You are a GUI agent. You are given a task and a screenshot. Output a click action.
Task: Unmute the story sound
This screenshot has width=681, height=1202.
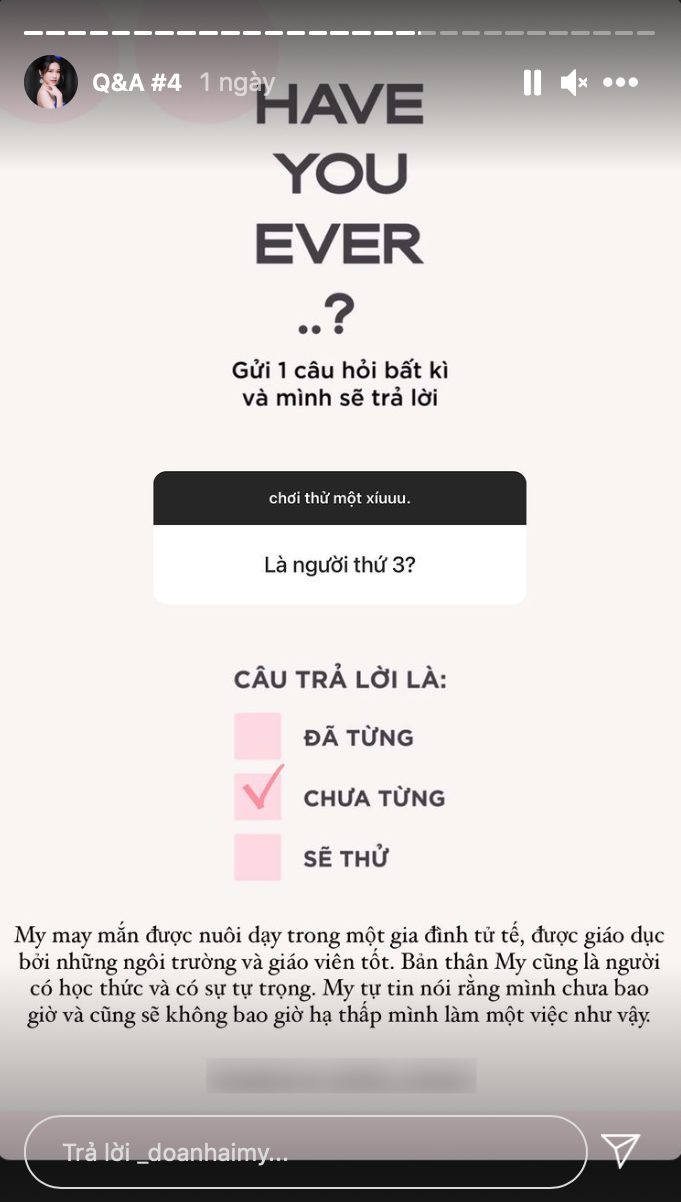574,82
